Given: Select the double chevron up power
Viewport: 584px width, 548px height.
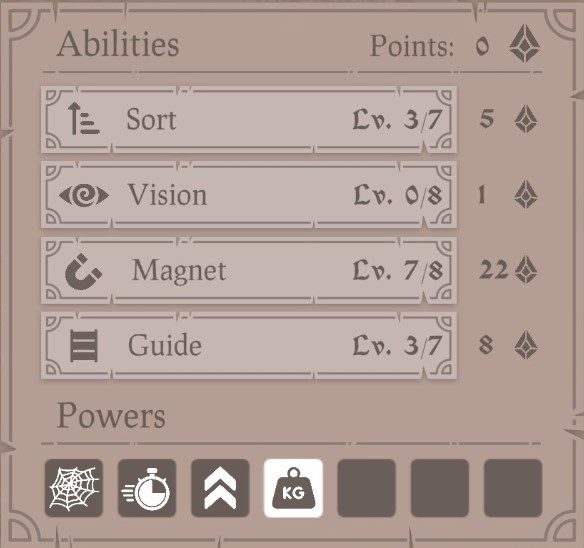Looking at the screenshot, I should point(220,488).
